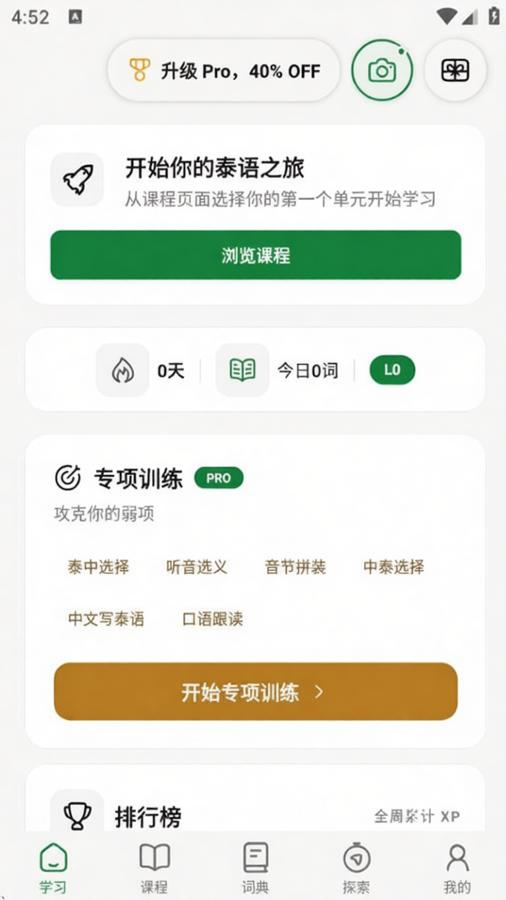This screenshot has width=506, height=900.
Task: Open the camera icon in top bar
Action: (382, 71)
